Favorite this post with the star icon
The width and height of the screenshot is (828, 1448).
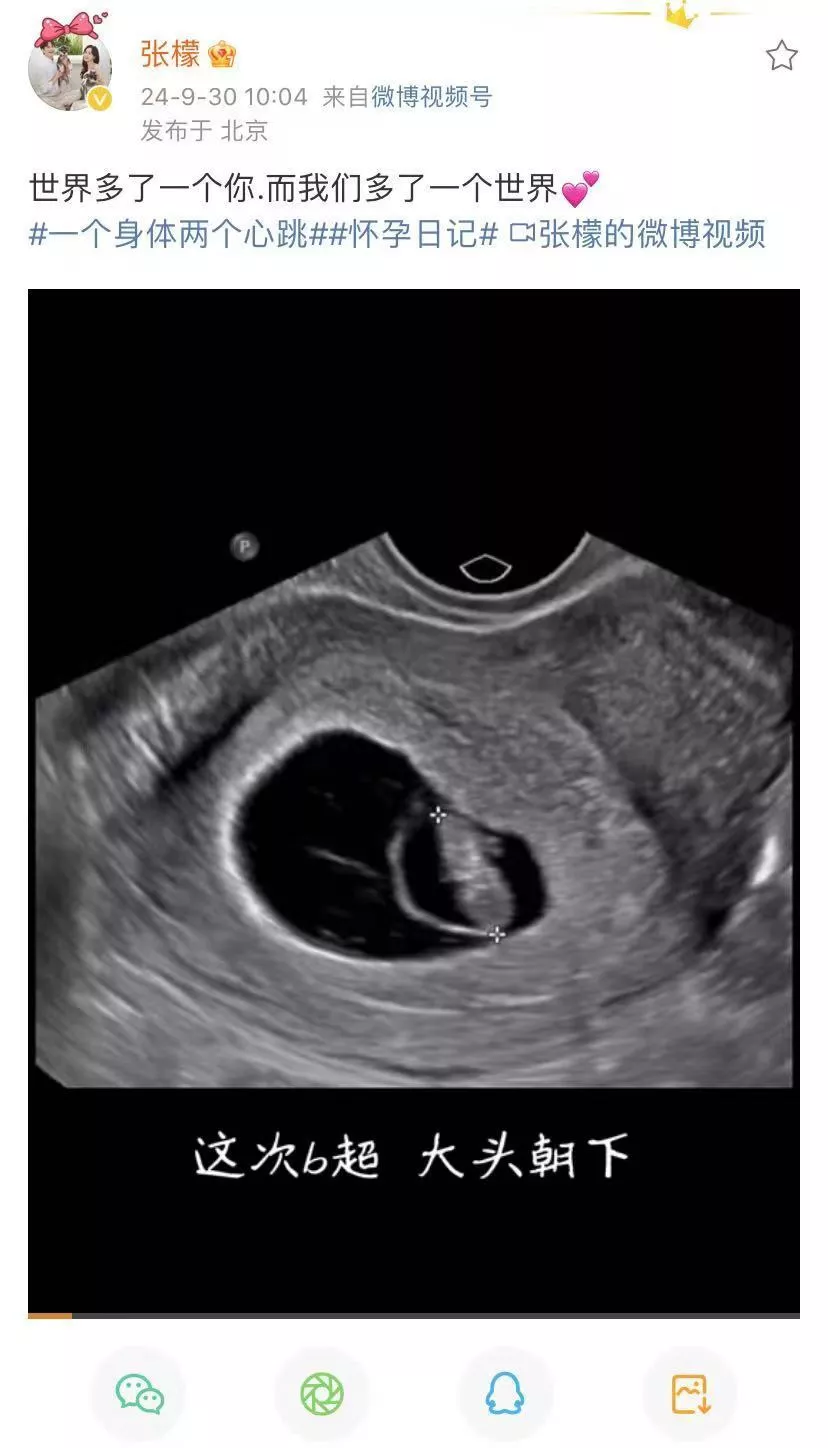tap(781, 56)
